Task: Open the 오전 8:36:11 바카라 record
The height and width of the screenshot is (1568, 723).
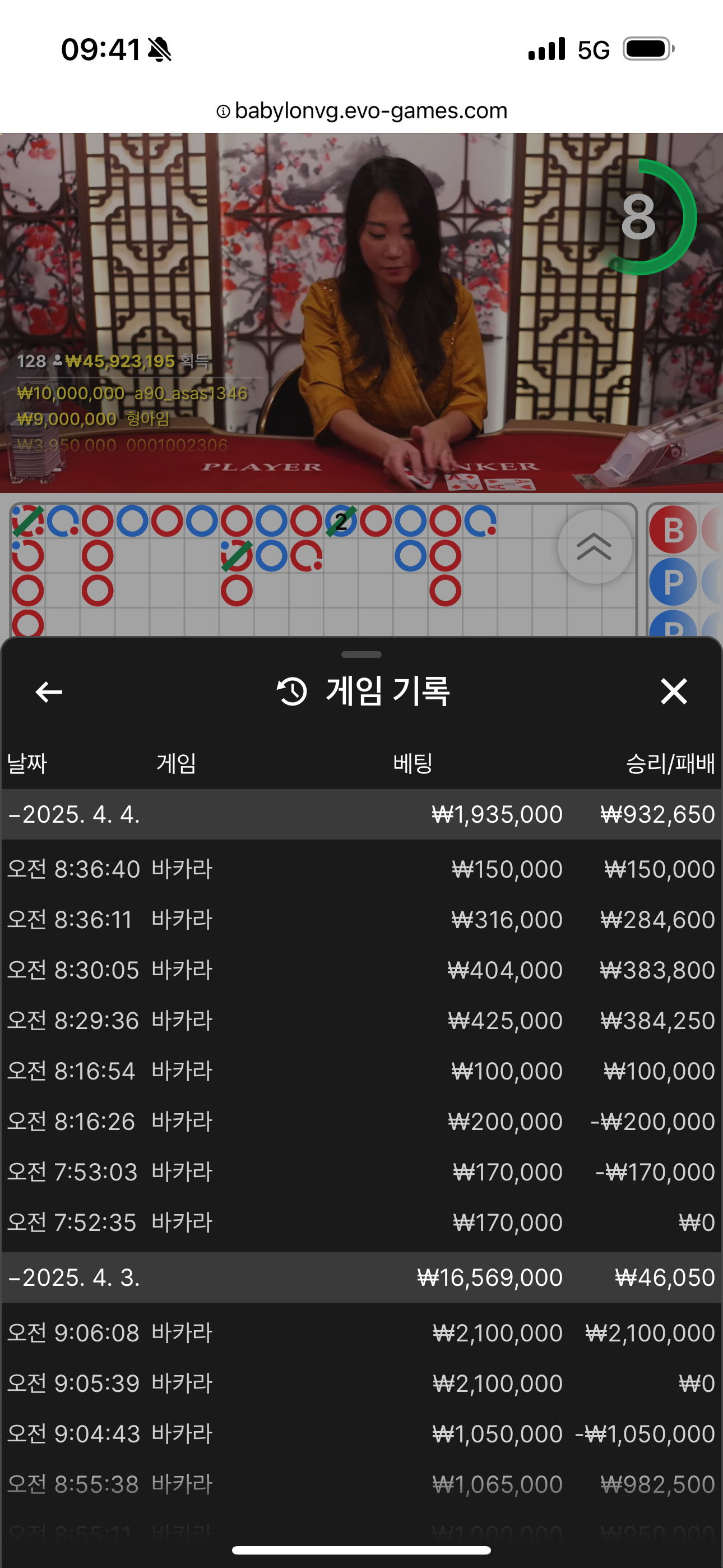Action: click(361, 920)
